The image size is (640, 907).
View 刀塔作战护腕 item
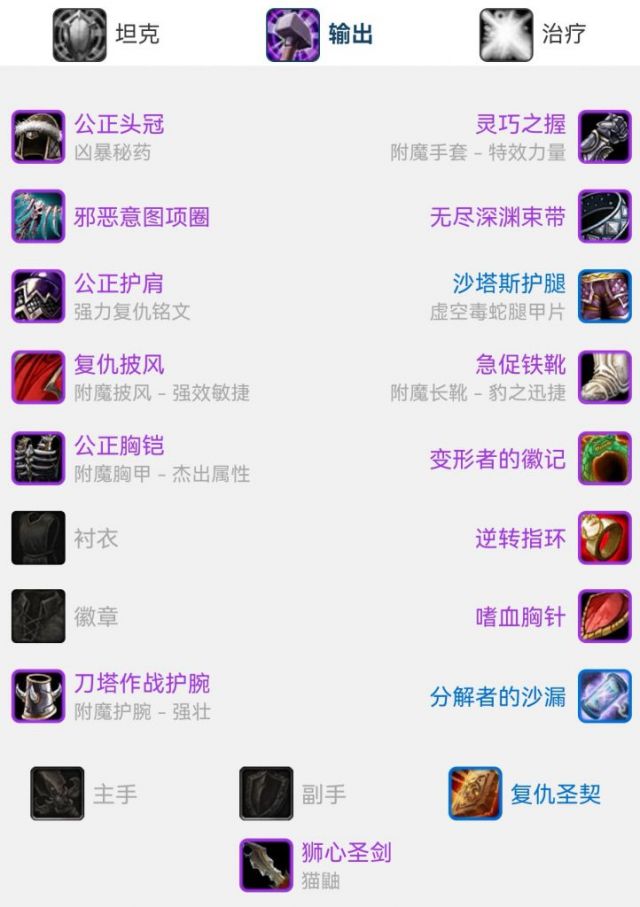(x=141, y=685)
